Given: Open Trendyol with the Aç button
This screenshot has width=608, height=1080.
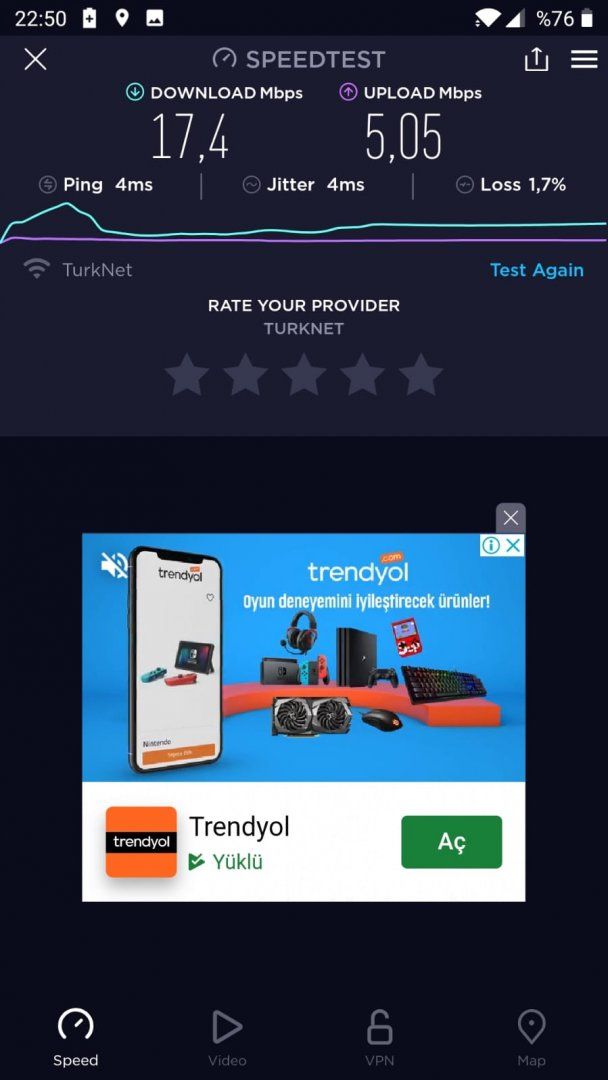Looking at the screenshot, I should pos(451,842).
